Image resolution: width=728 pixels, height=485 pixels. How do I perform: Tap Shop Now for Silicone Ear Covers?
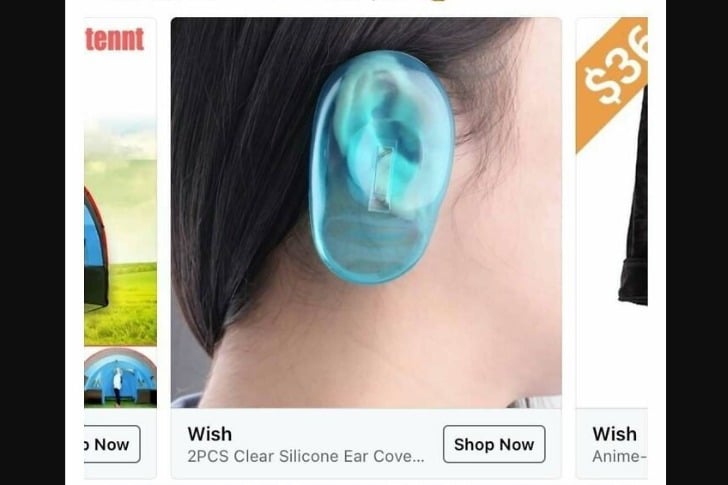click(x=494, y=444)
